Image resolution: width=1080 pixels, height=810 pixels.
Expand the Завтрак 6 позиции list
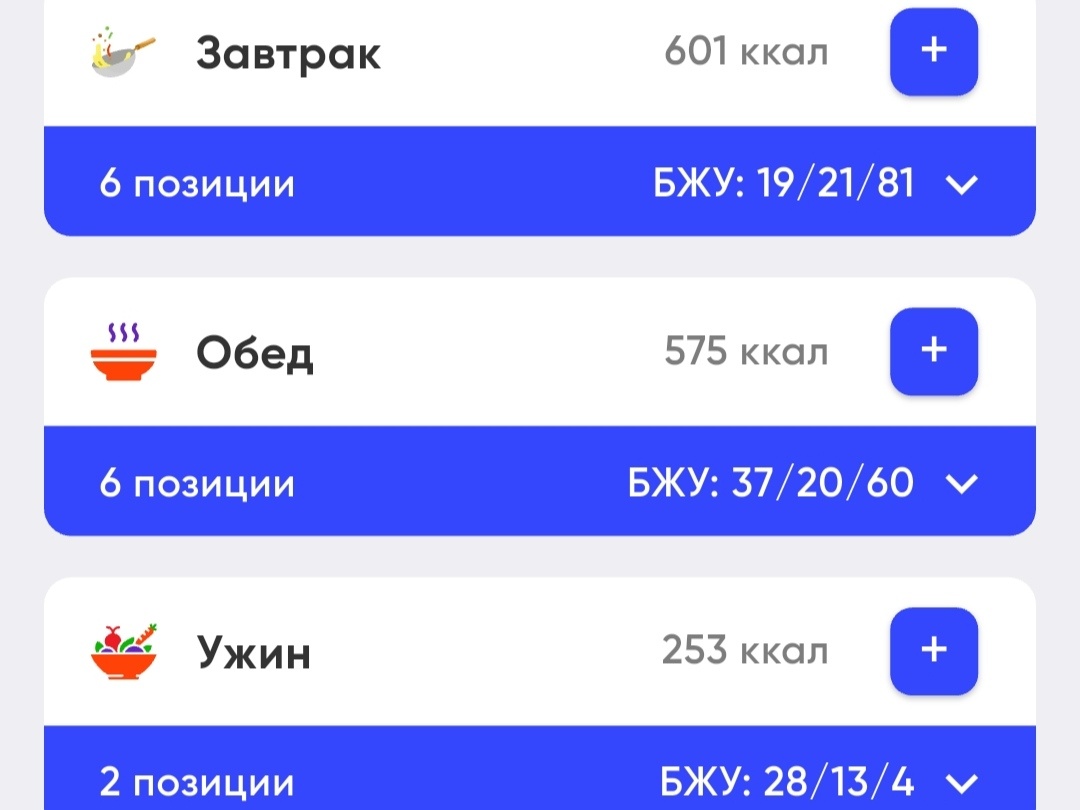tap(960, 185)
